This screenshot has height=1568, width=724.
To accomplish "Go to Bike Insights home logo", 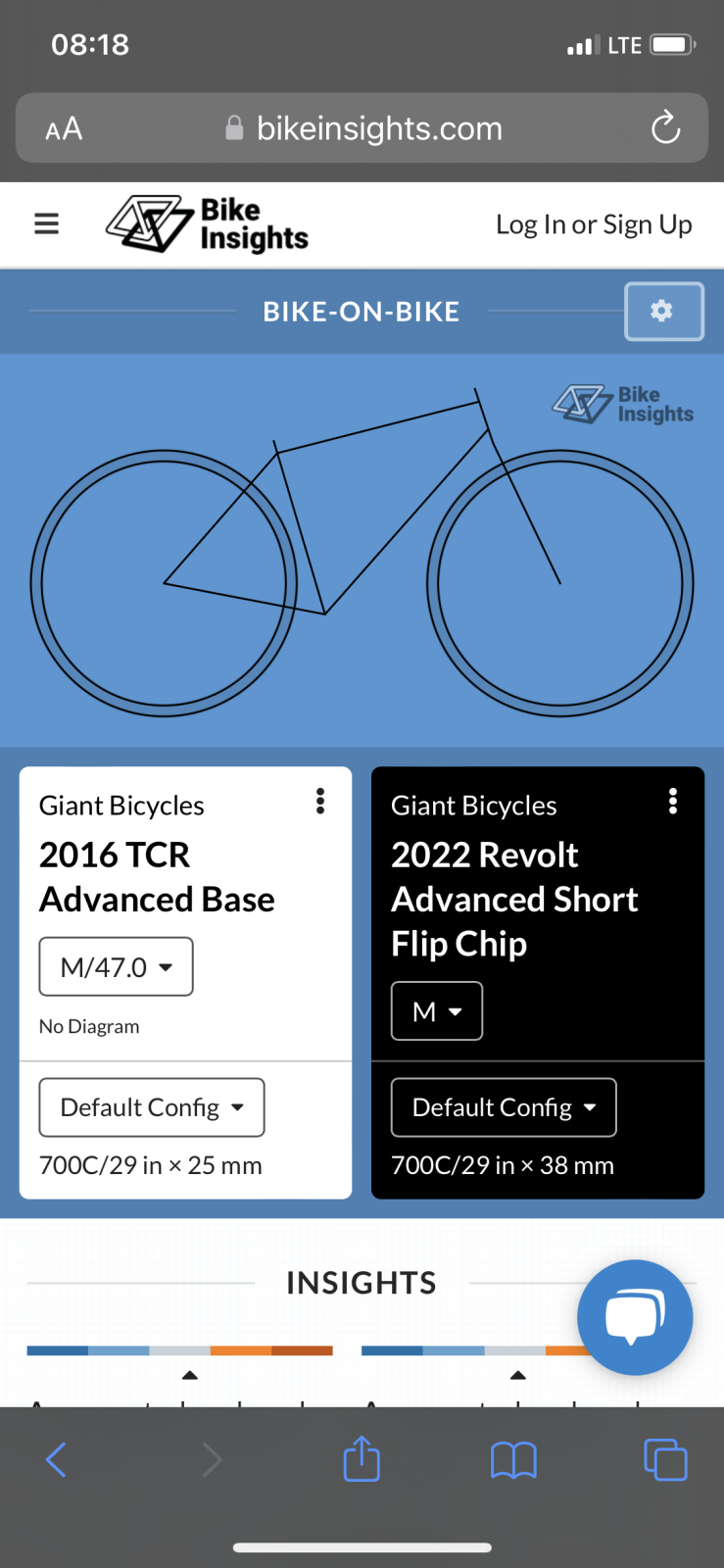I will [208, 224].
